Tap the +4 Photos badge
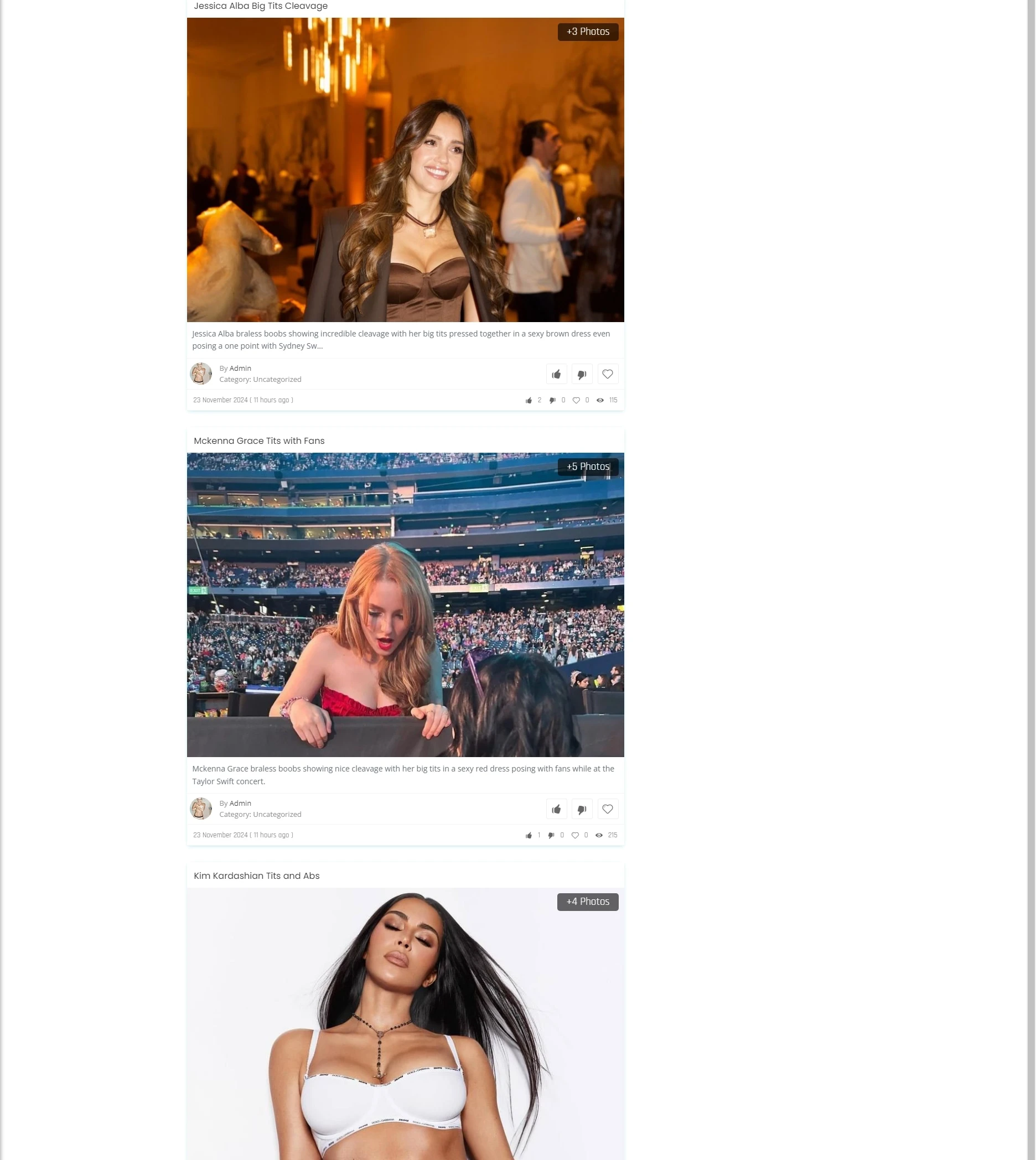Viewport: 1036px width, 1160px height. click(587, 902)
